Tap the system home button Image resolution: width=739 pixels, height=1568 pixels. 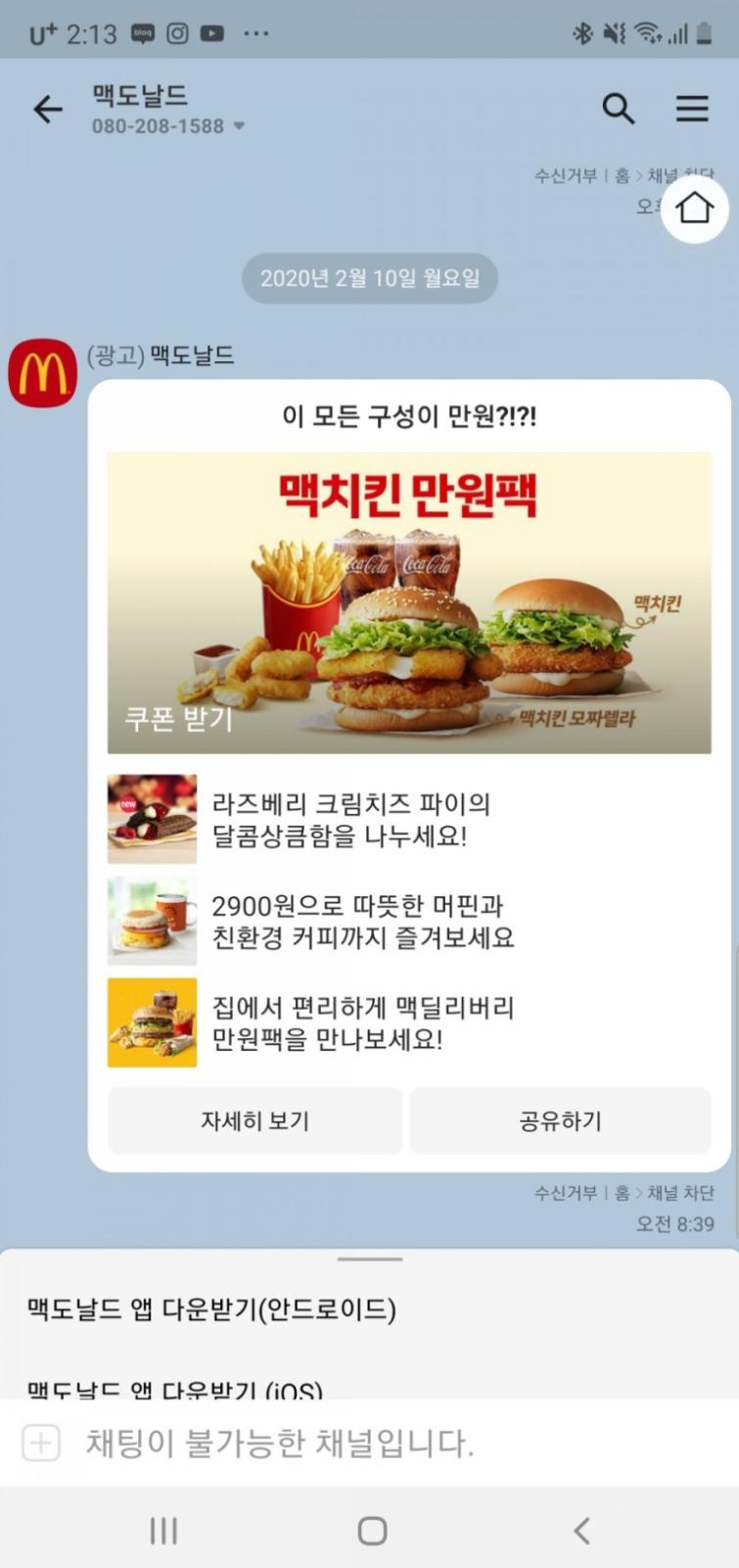[x=372, y=1531]
